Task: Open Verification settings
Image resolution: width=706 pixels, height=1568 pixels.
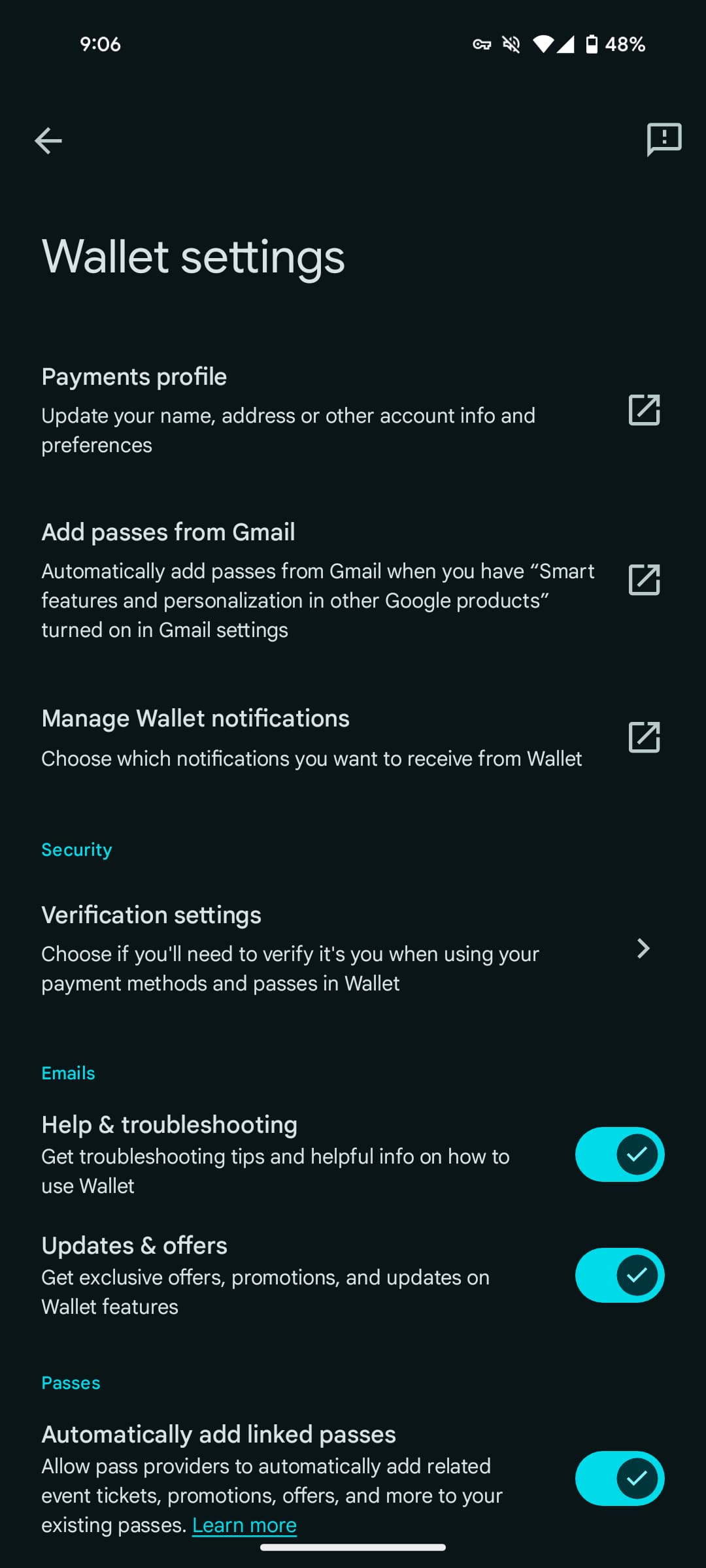Action: point(353,949)
